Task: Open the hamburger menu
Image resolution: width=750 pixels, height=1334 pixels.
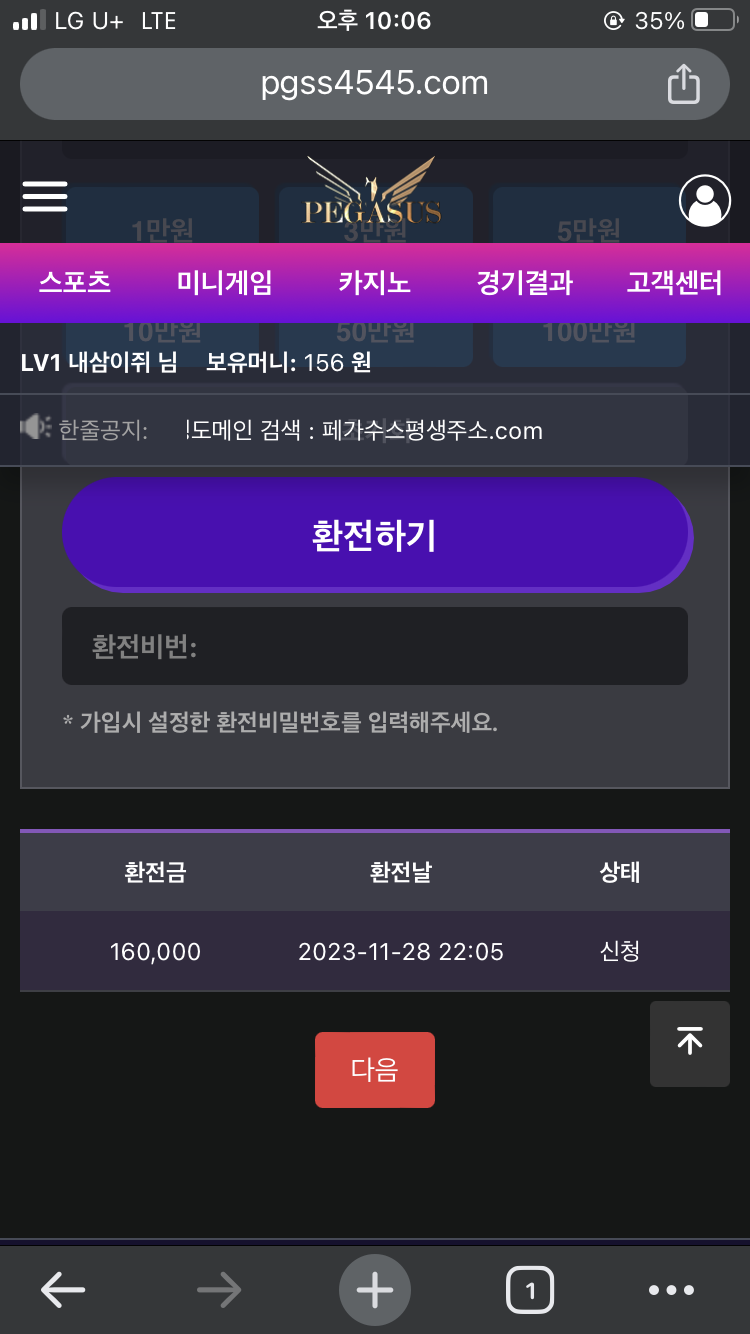Action: coord(45,196)
